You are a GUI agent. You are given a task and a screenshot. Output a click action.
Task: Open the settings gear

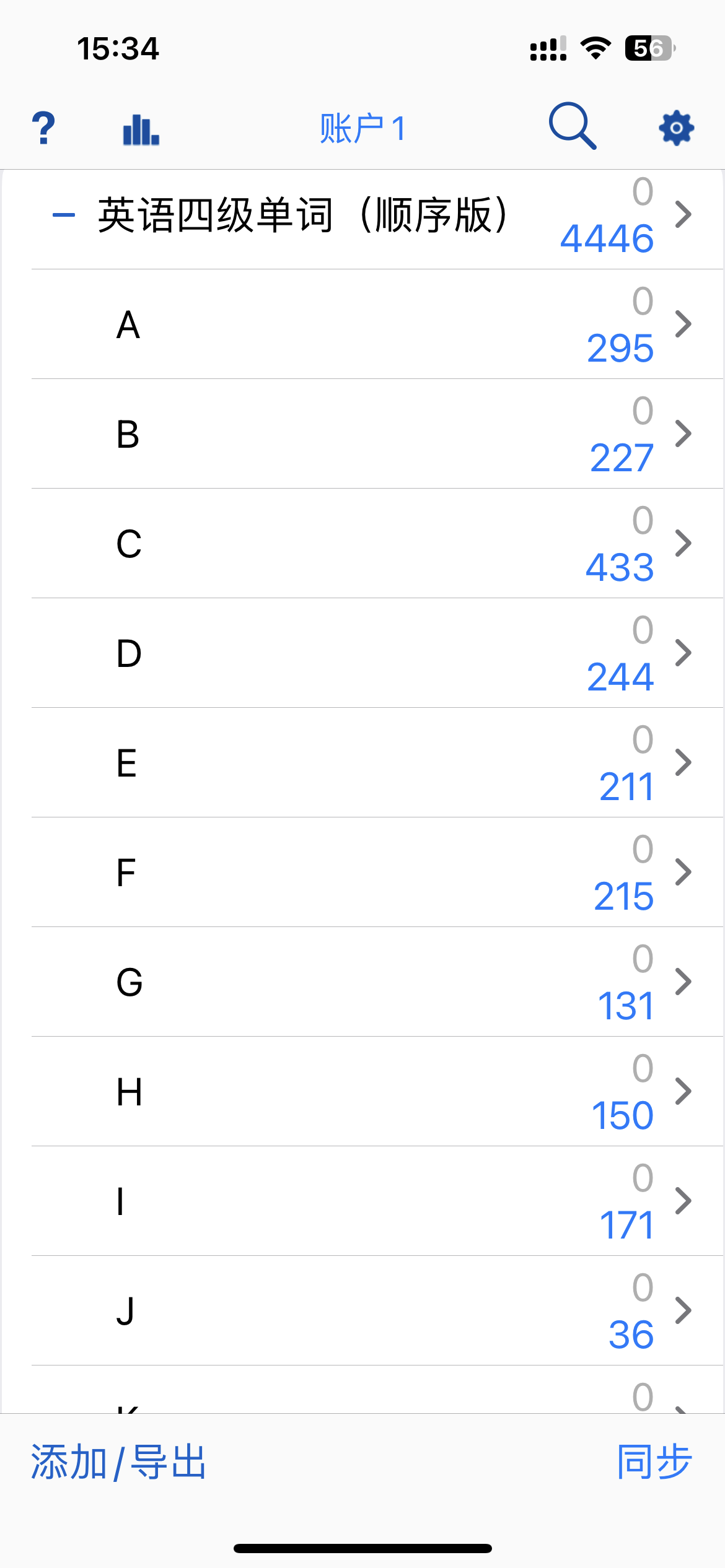676,128
